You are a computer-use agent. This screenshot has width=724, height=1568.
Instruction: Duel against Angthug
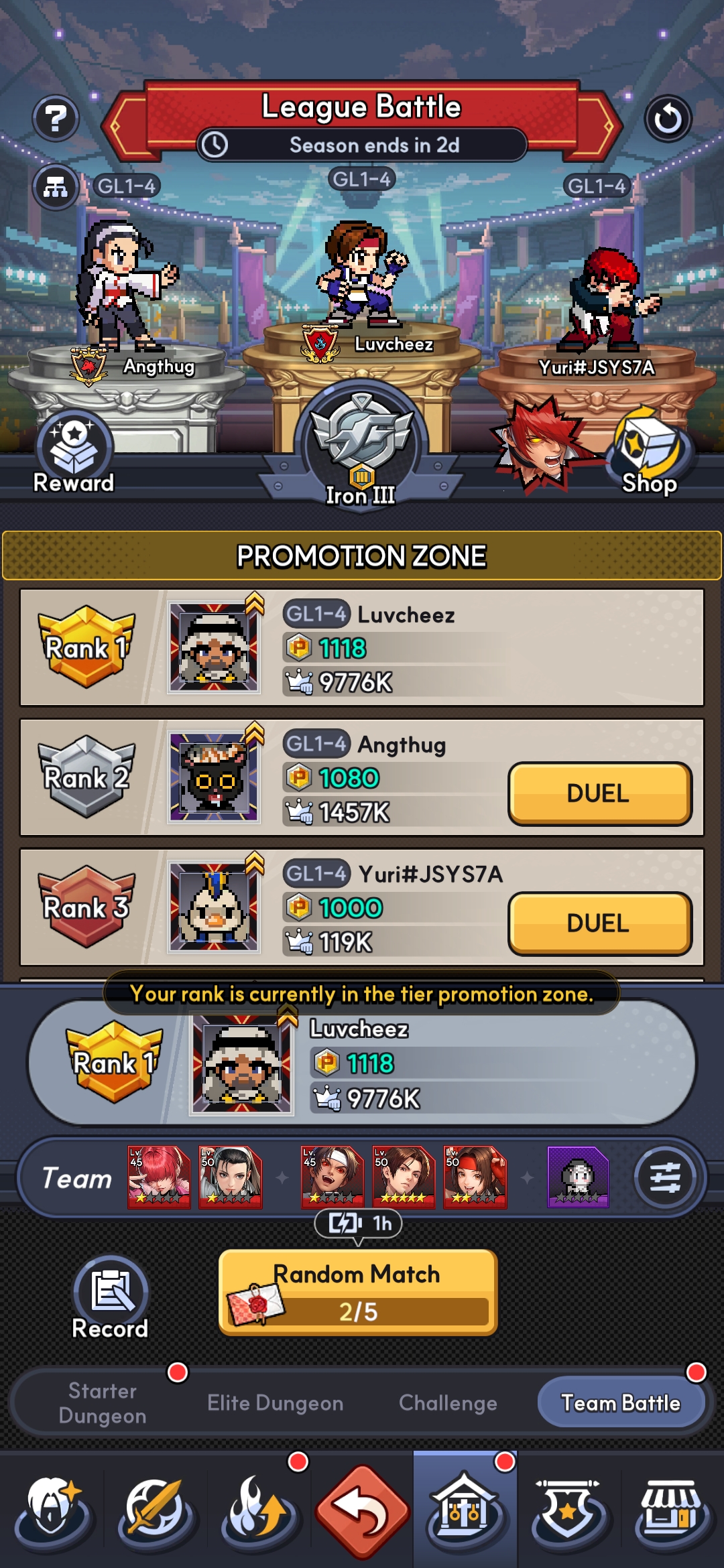[x=599, y=793]
